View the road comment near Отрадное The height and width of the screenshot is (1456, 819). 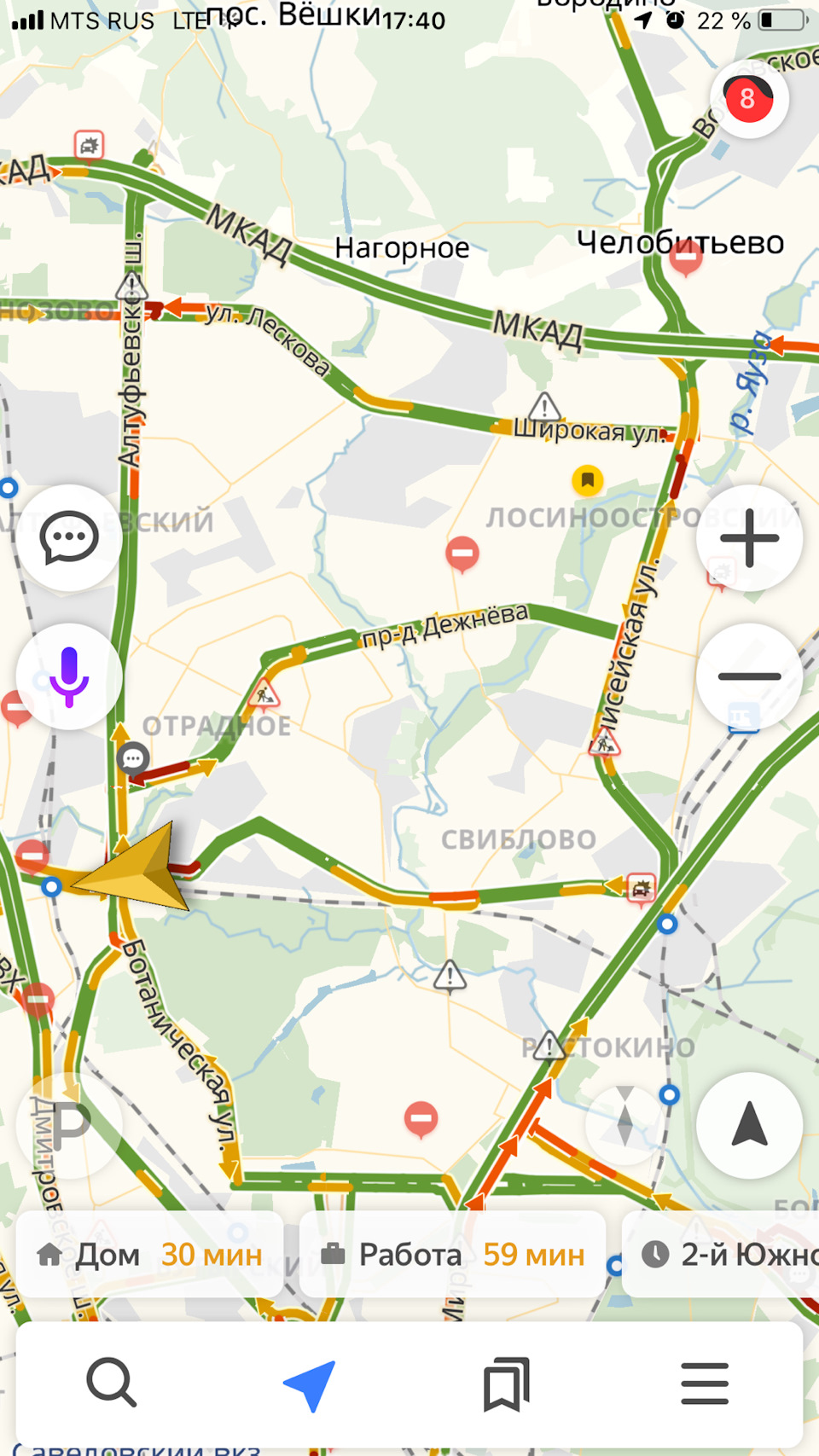pyautogui.click(x=133, y=758)
